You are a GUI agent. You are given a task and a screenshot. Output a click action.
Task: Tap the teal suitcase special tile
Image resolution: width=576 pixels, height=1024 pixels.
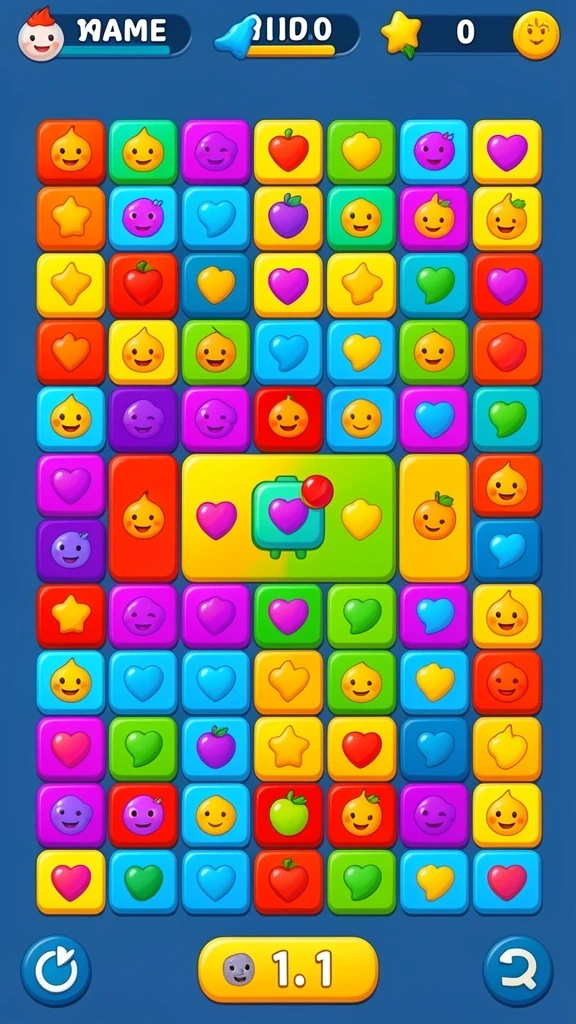coord(289,517)
